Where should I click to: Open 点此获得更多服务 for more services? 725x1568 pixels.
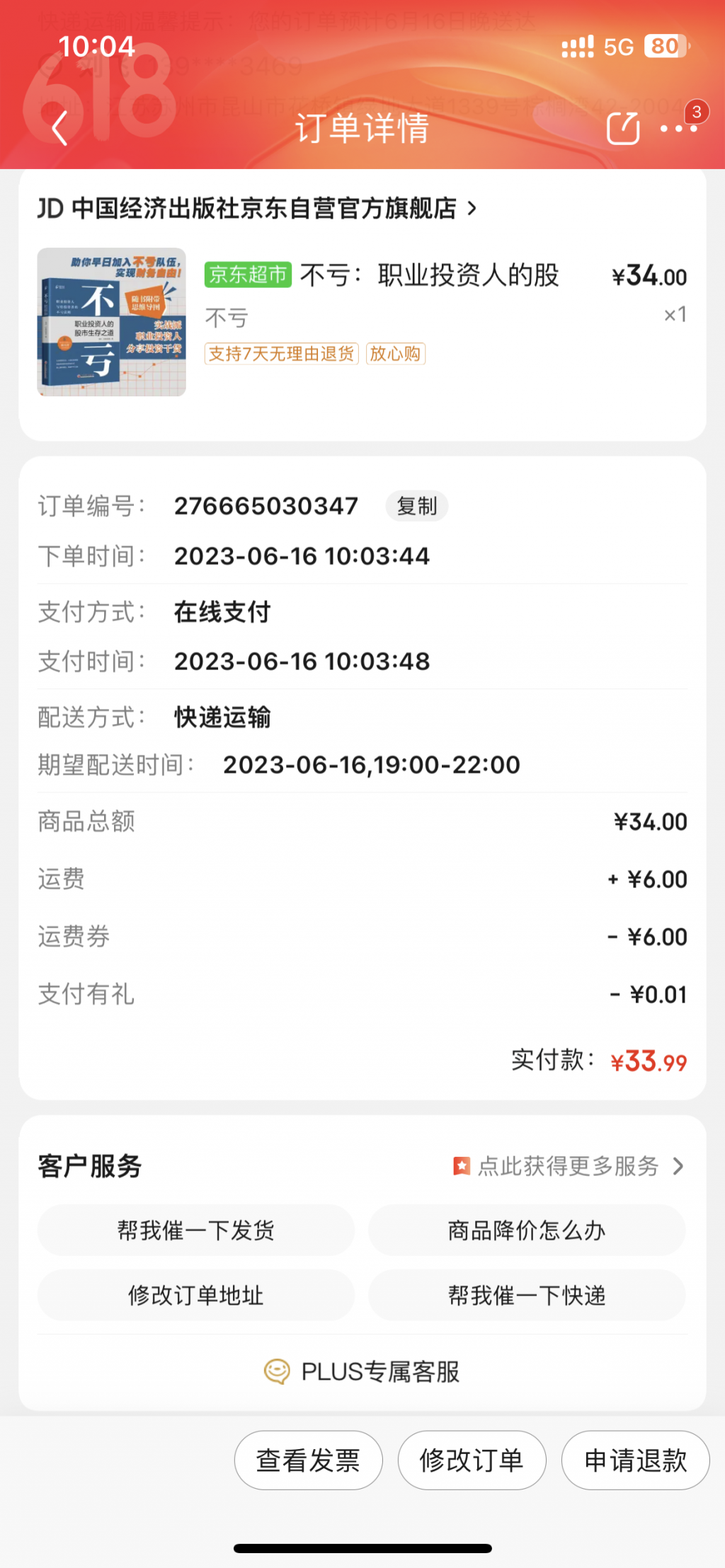pyautogui.click(x=569, y=1166)
